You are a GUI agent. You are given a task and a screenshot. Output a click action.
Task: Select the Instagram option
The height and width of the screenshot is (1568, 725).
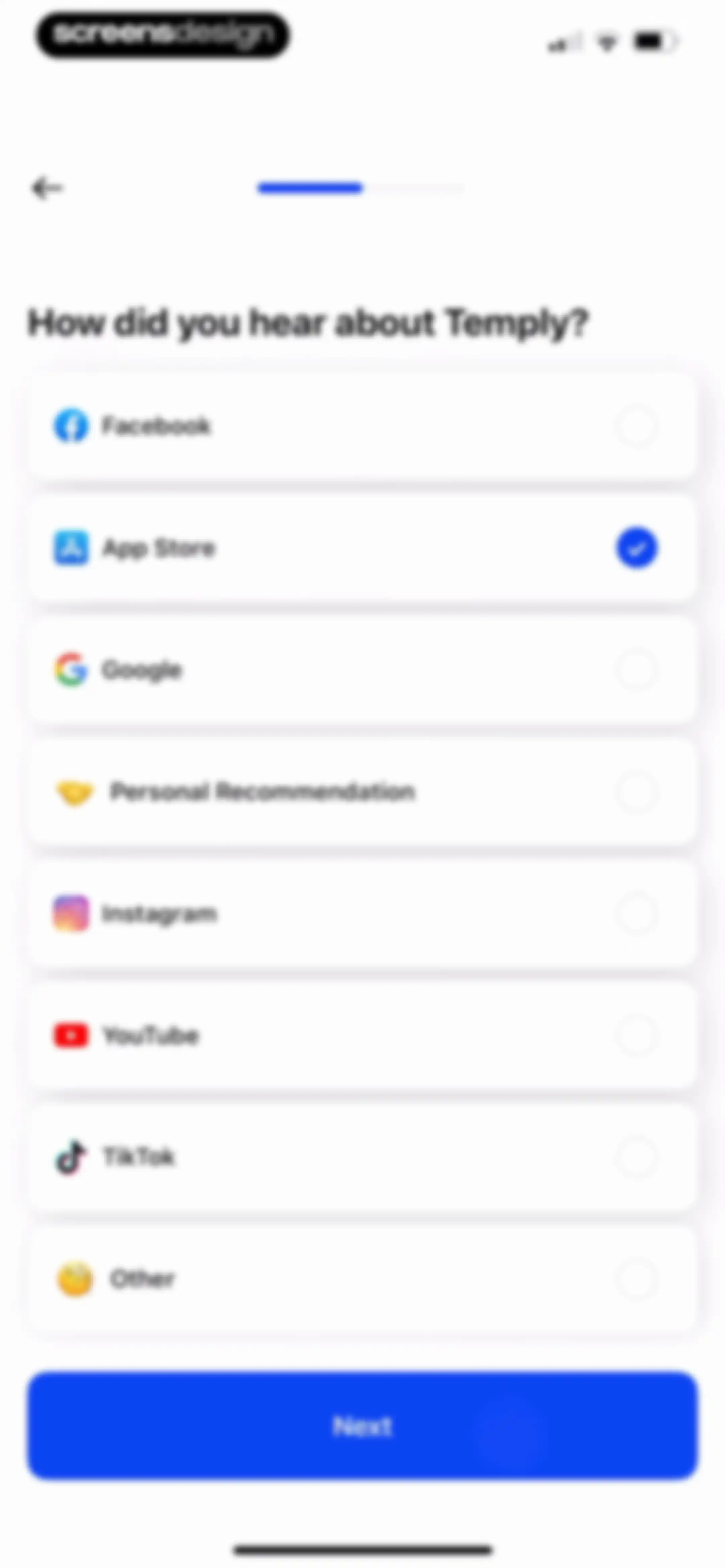pos(362,913)
